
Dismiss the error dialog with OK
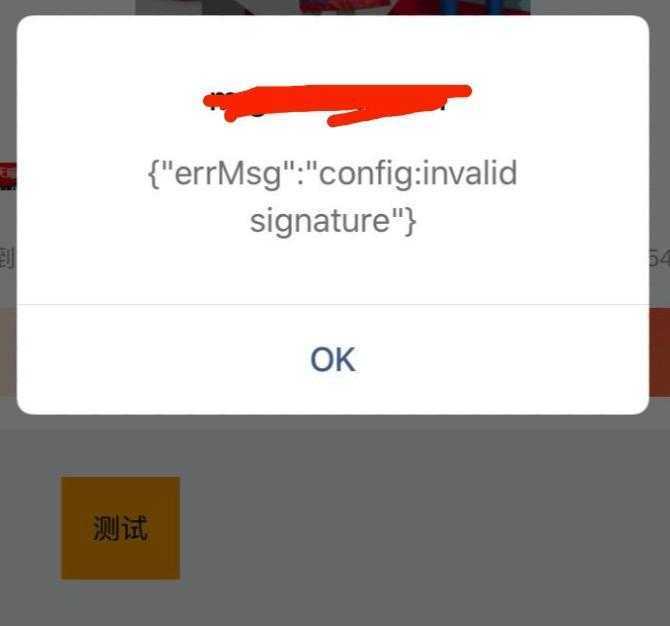pos(333,359)
